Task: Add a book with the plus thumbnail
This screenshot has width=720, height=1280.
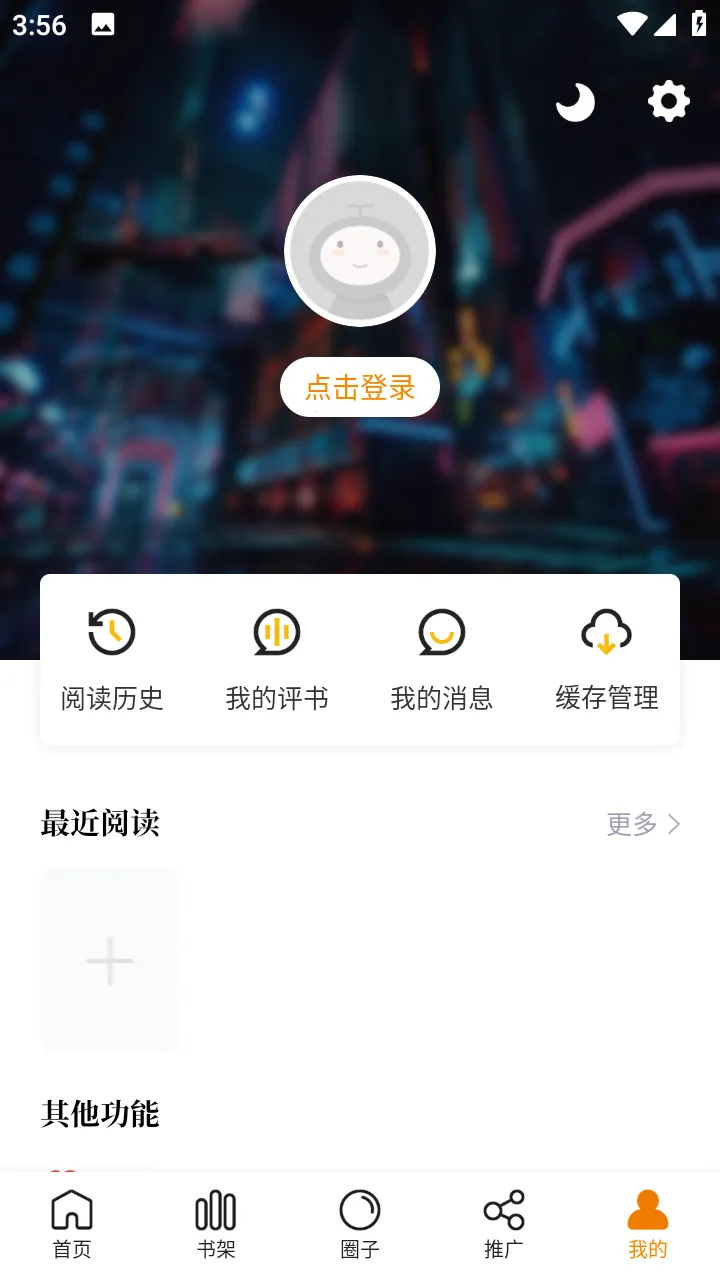Action: tap(110, 960)
